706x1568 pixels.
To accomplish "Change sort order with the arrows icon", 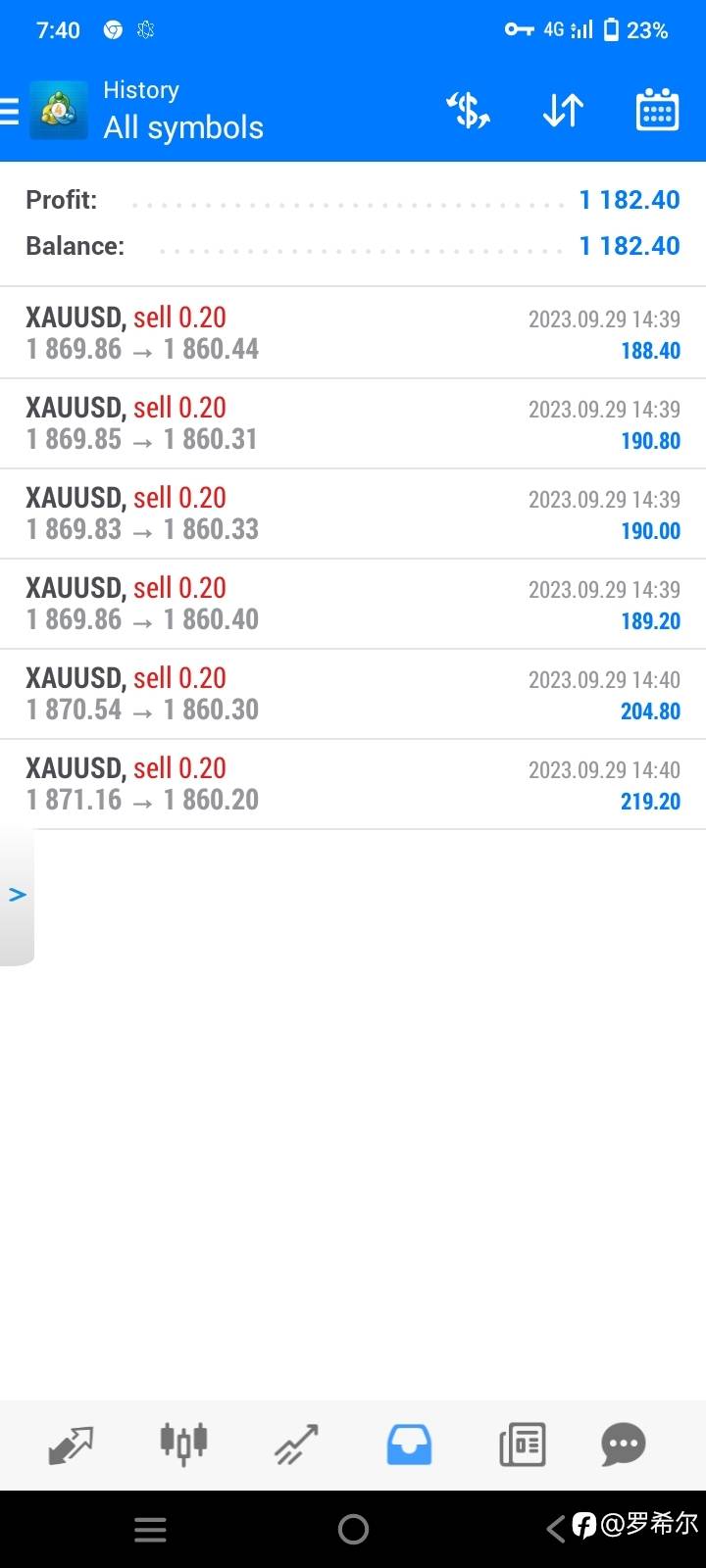I will [x=563, y=111].
